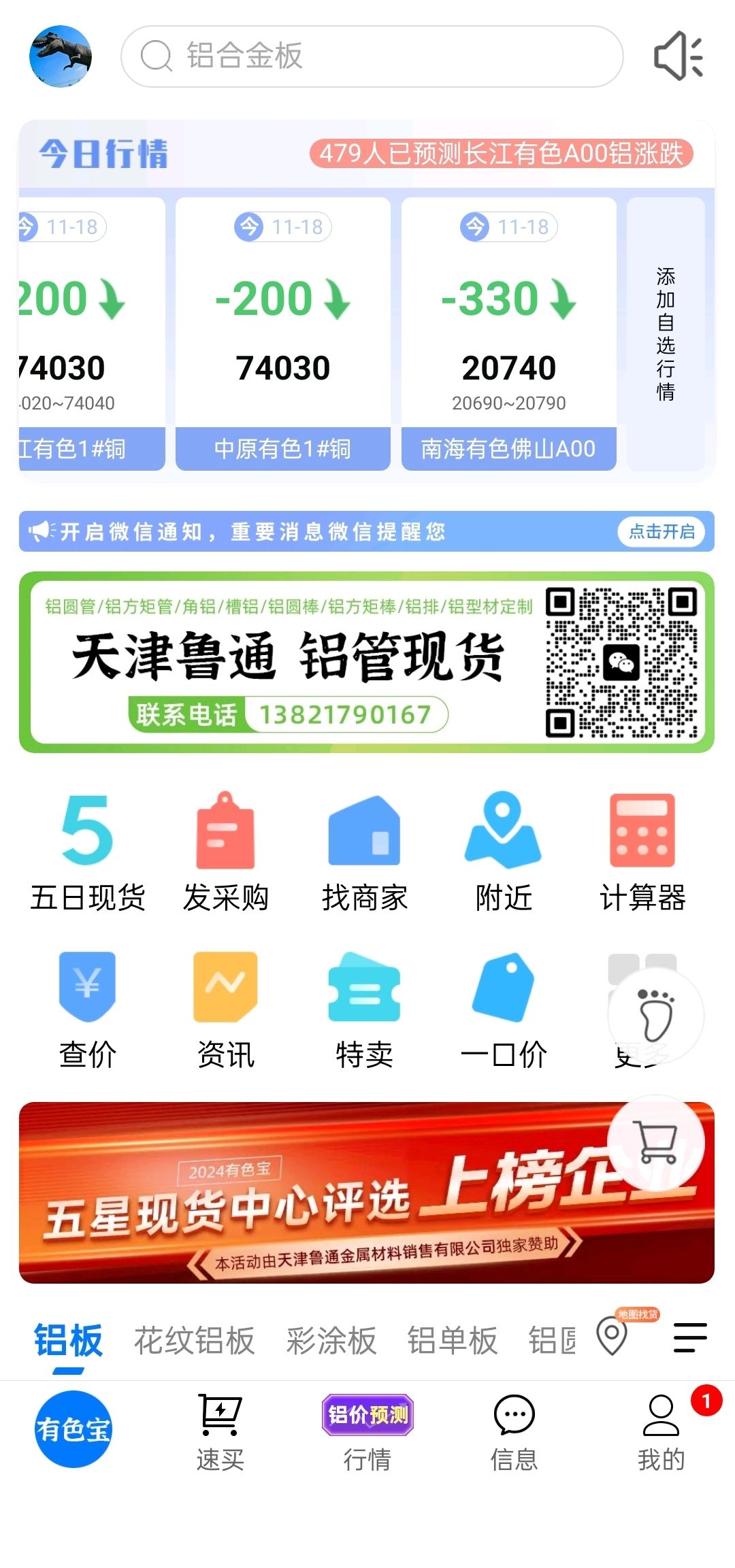Open 查价
Viewport: 735px width, 1568px height.
click(88, 1010)
